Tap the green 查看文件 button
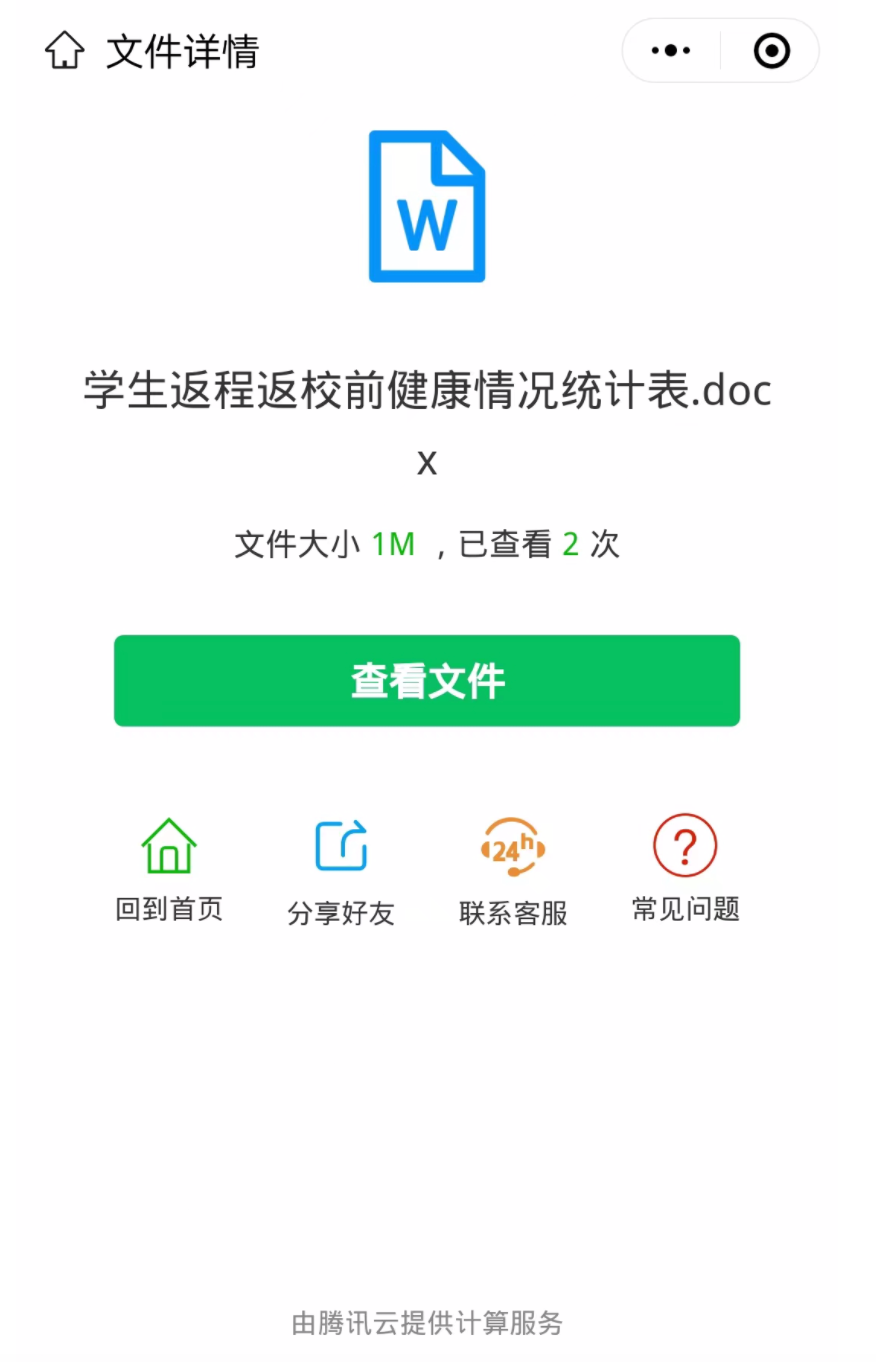876x1362 pixels. pyautogui.click(x=427, y=681)
